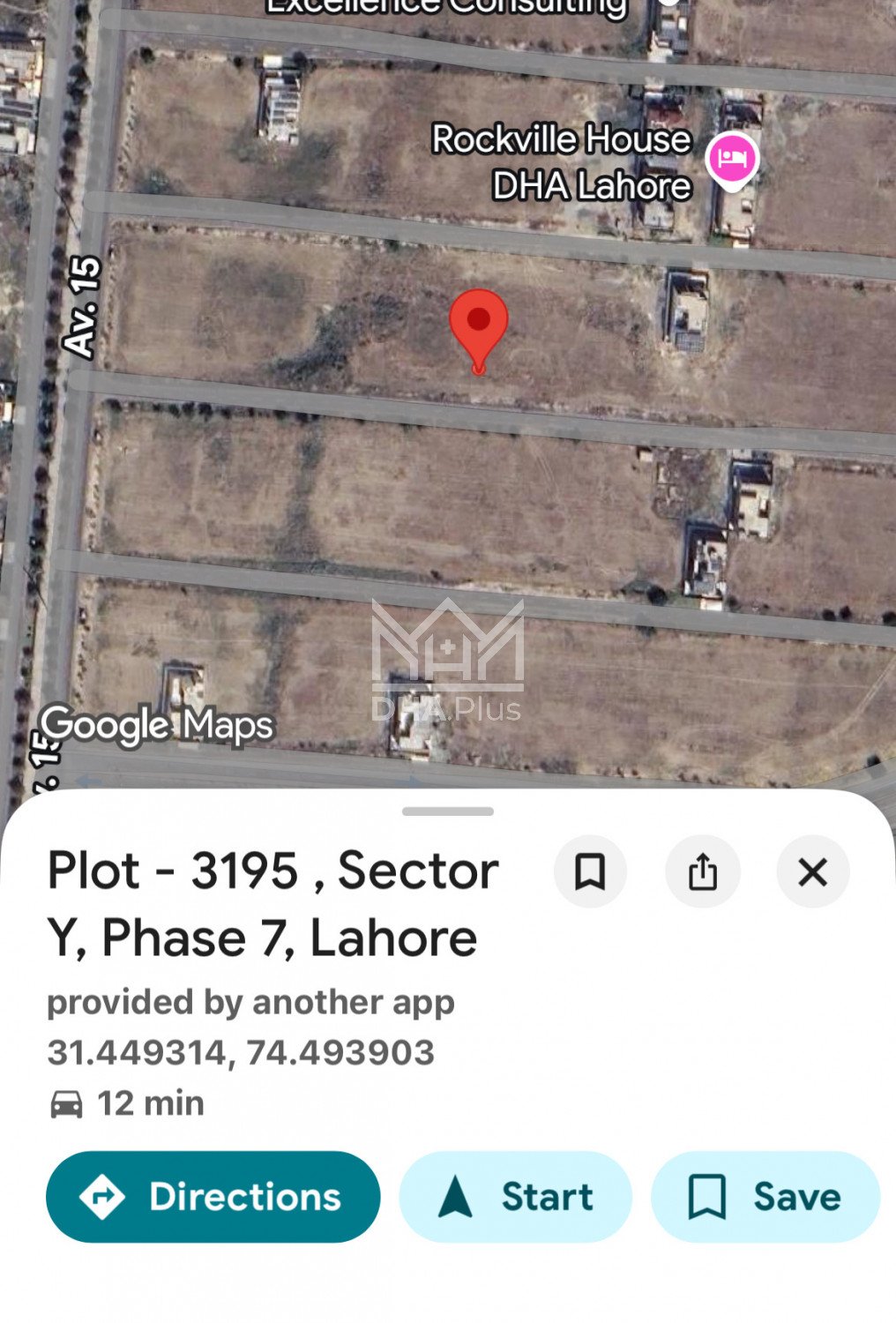The width and height of the screenshot is (896, 1323).
Task: Close the place details sheet
Action: coord(812,872)
